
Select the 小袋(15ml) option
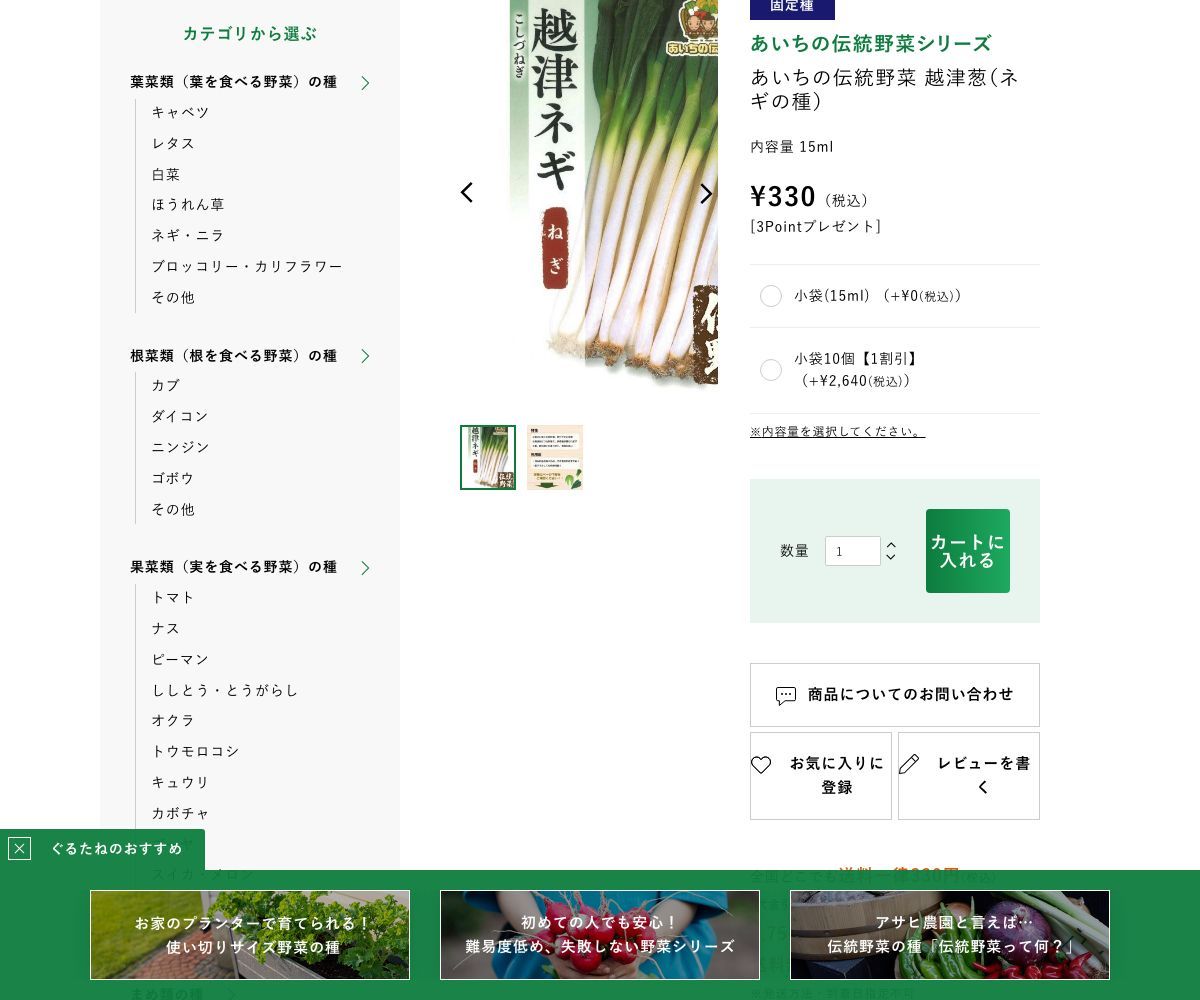point(771,296)
